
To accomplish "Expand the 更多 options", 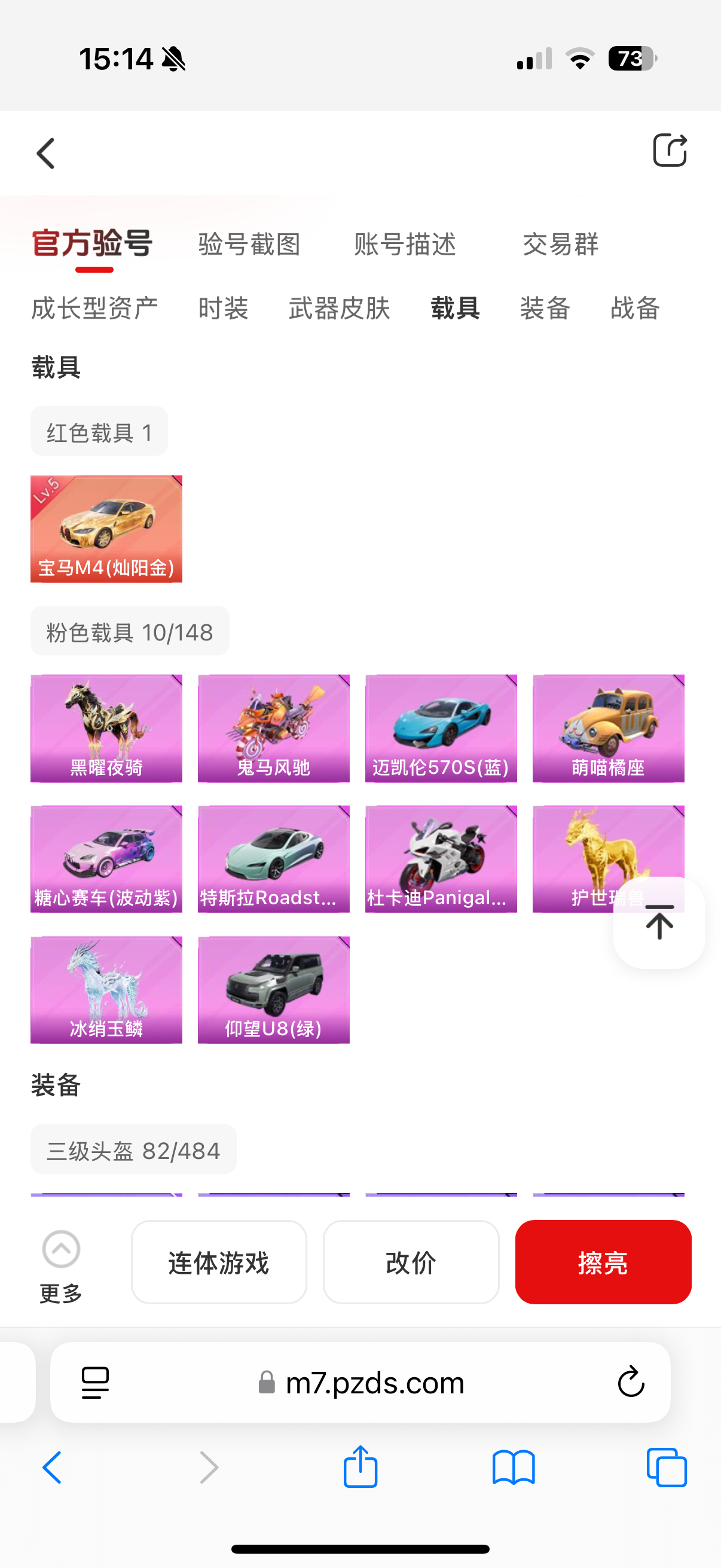I will (x=61, y=1261).
